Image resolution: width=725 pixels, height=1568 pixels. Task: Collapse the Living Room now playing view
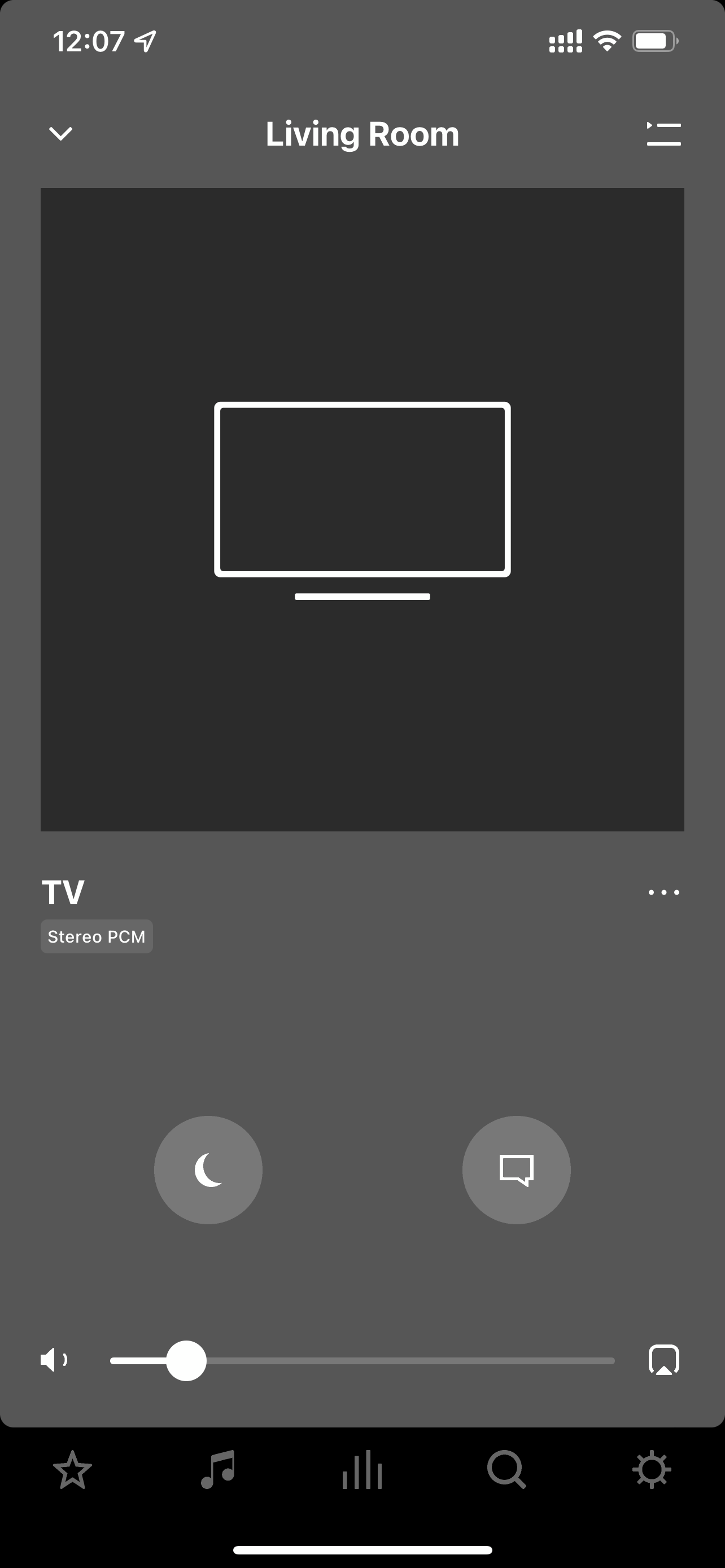[60, 133]
